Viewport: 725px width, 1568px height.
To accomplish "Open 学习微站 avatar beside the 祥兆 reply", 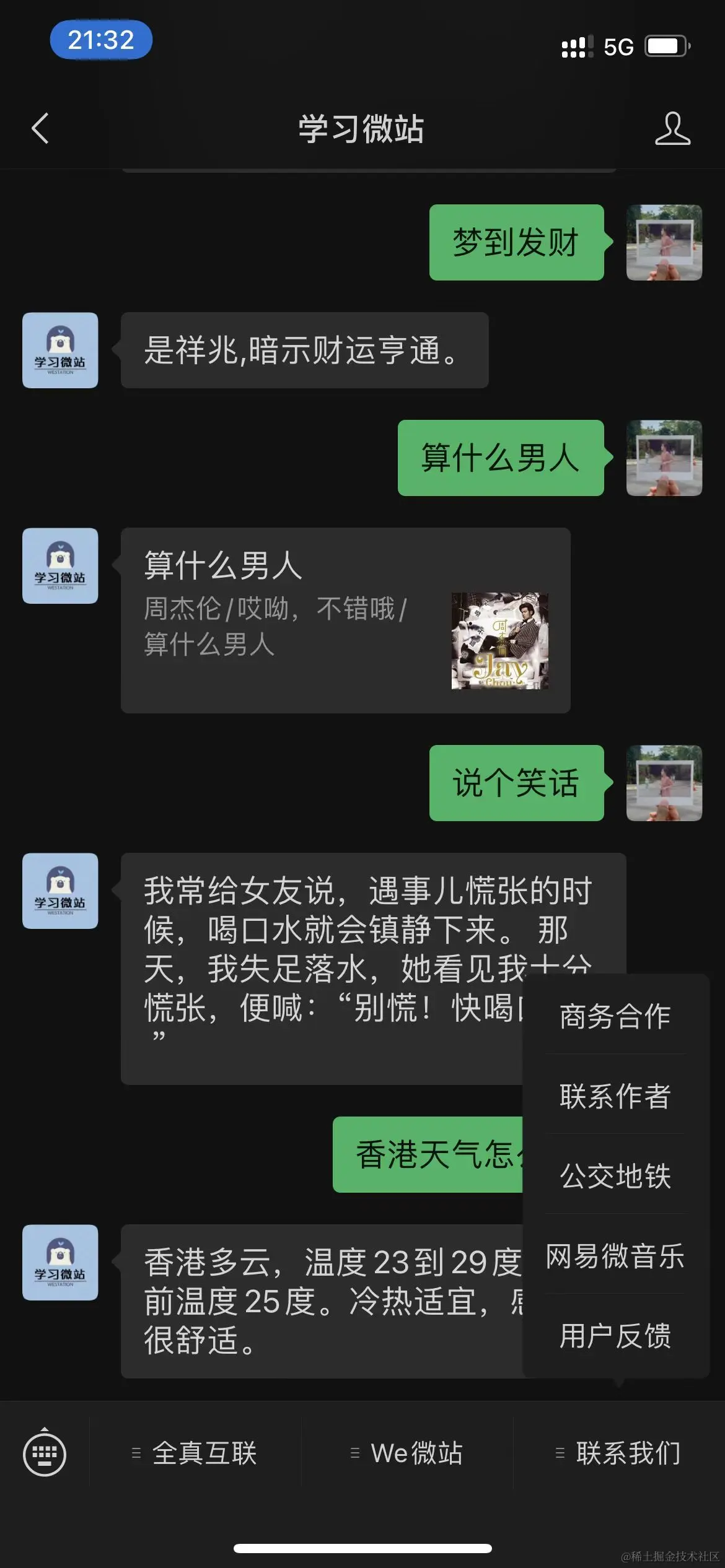I will pyautogui.click(x=60, y=351).
